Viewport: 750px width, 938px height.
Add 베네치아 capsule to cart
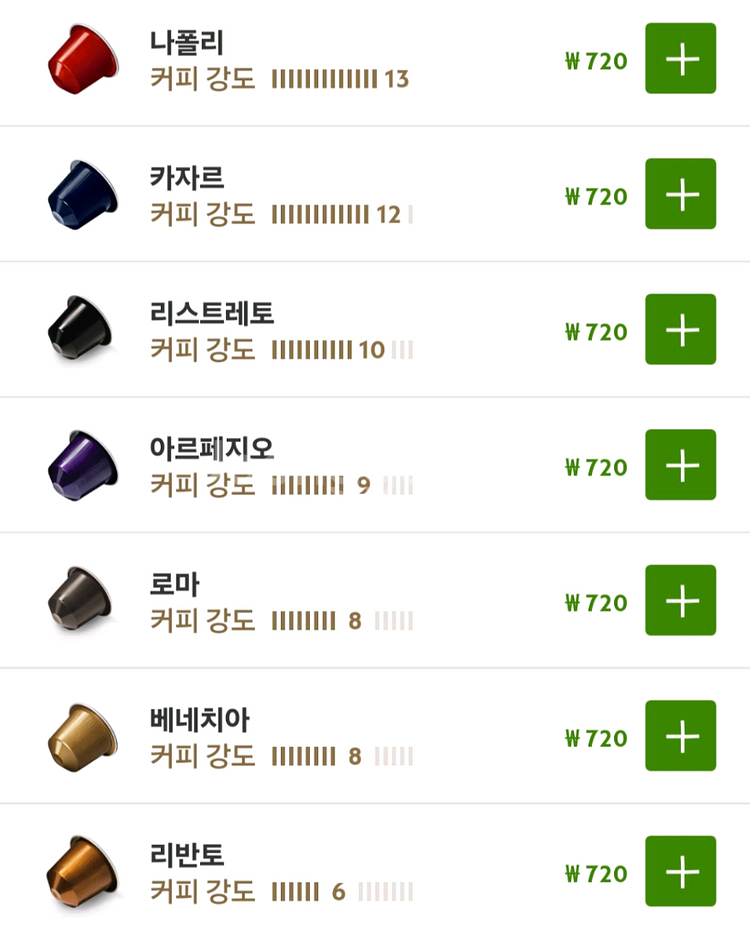pos(680,736)
